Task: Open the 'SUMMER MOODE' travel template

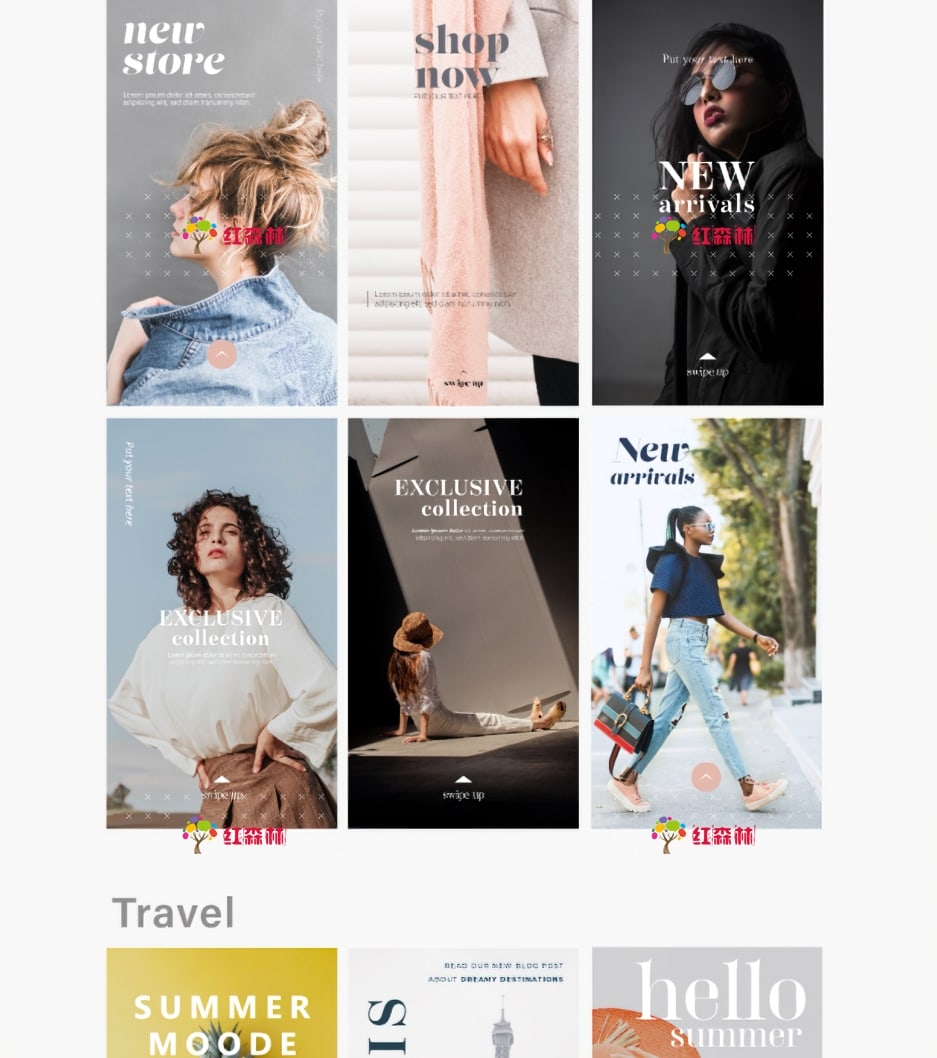Action: coord(221,1002)
